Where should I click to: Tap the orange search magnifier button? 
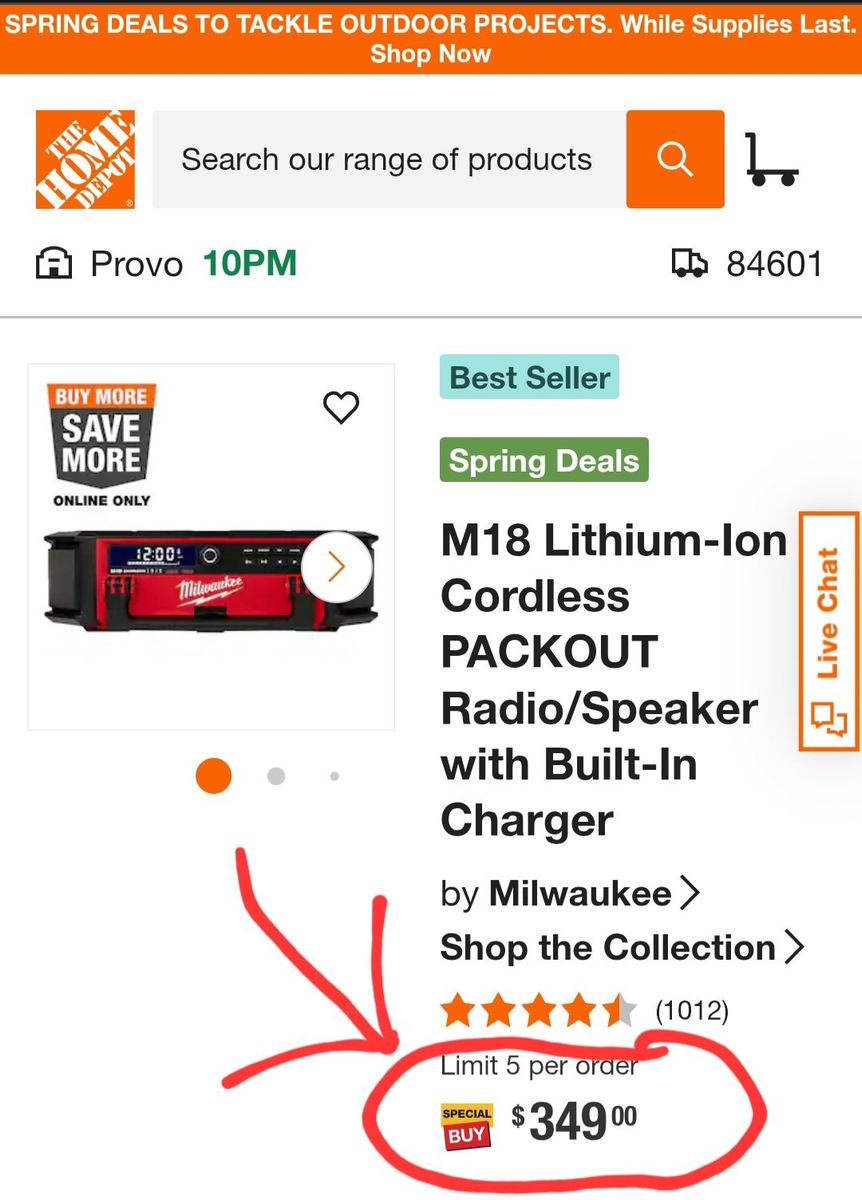point(675,160)
